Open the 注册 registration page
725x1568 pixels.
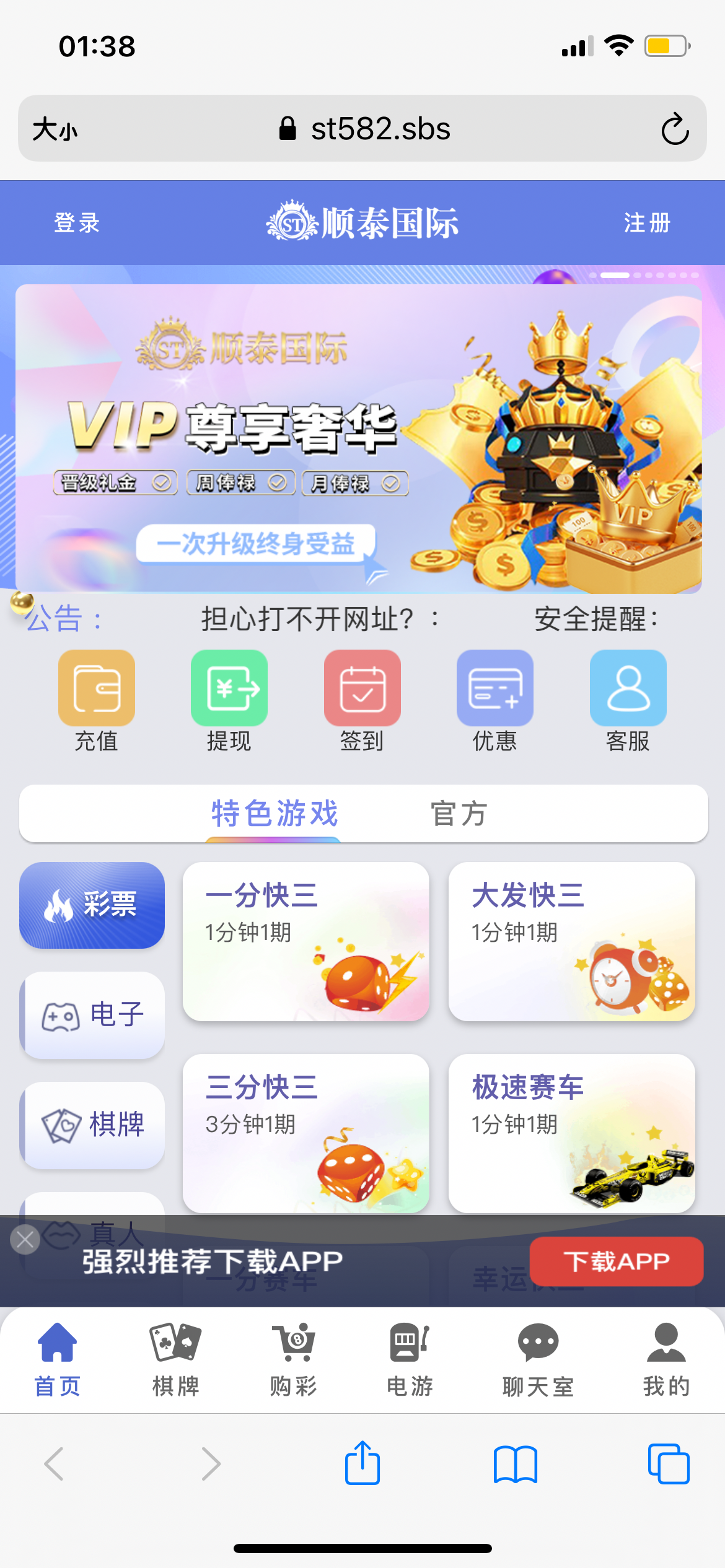click(x=647, y=223)
